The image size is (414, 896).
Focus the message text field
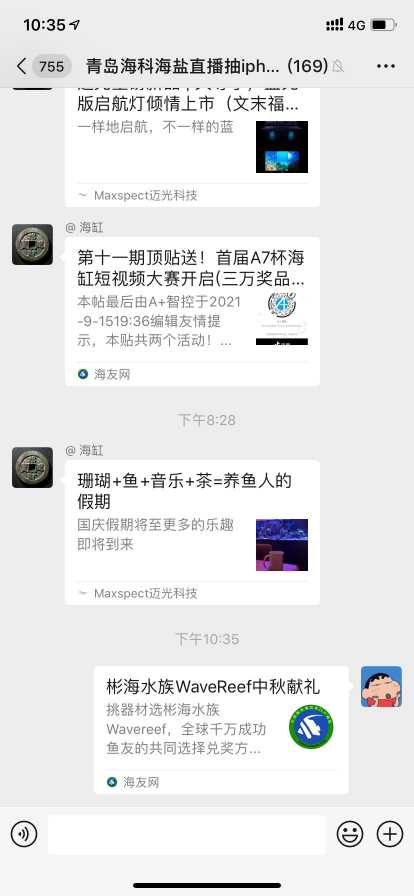(x=186, y=835)
